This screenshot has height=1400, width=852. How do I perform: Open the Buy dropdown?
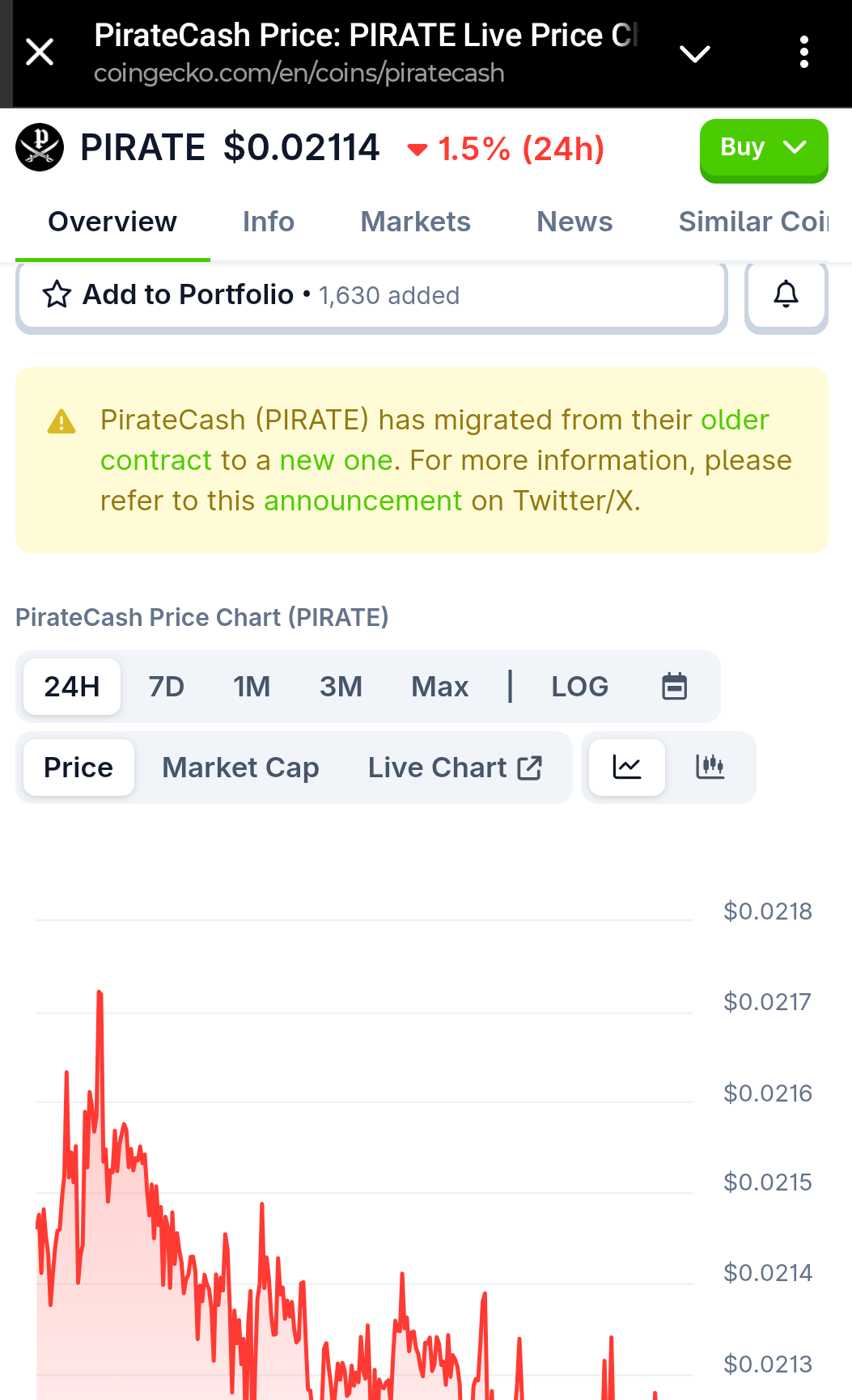[763, 148]
